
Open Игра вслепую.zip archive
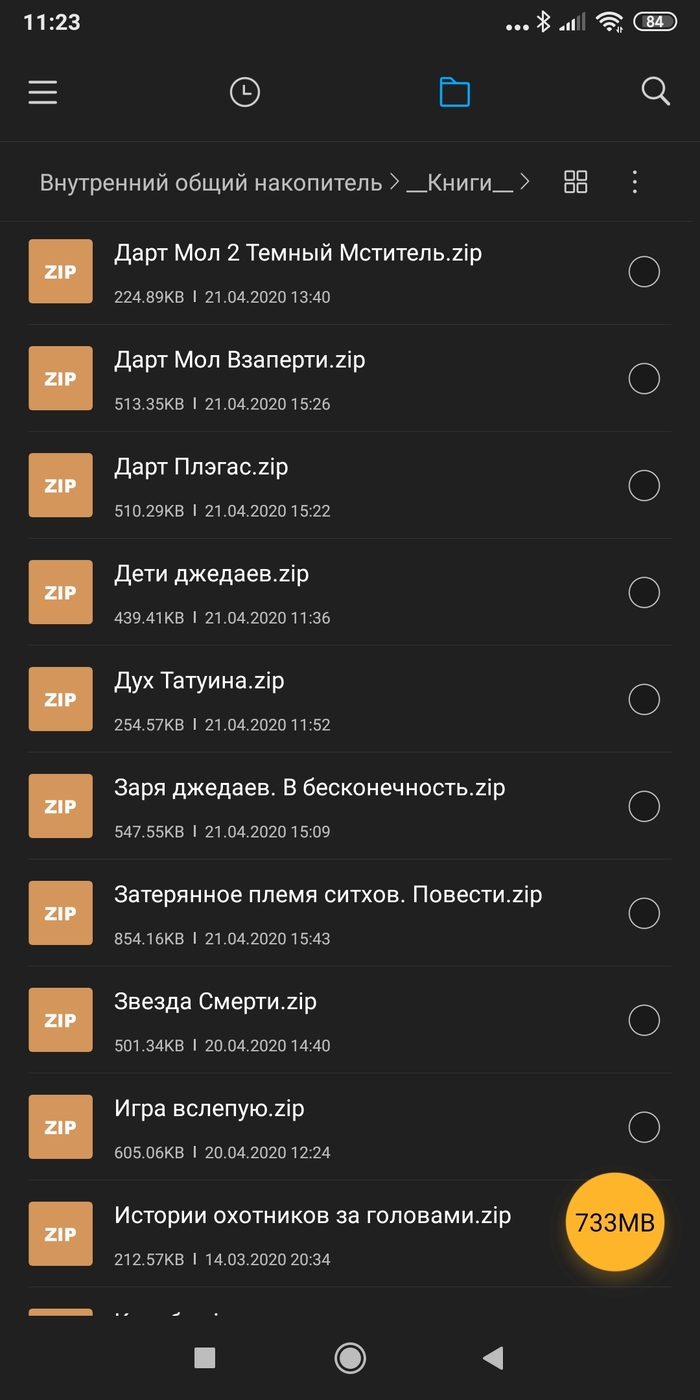tap(209, 1109)
